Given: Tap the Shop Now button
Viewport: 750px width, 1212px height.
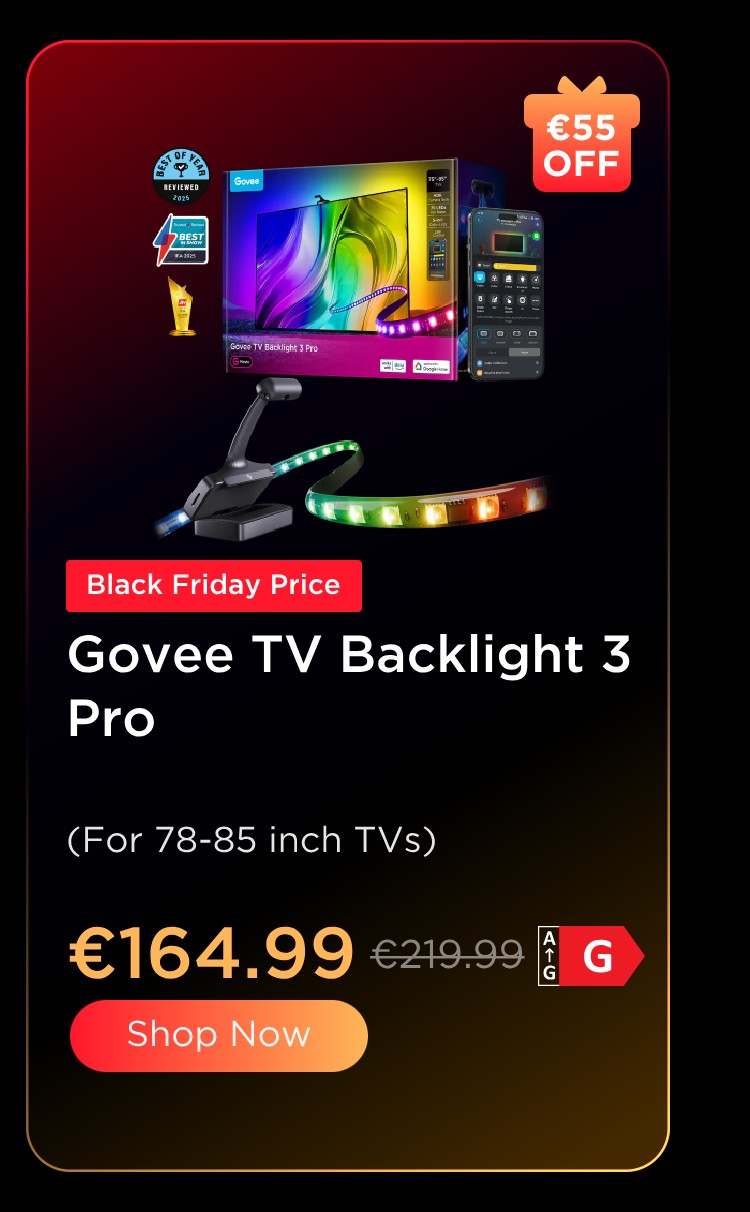Looking at the screenshot, I should point(218,1035).
